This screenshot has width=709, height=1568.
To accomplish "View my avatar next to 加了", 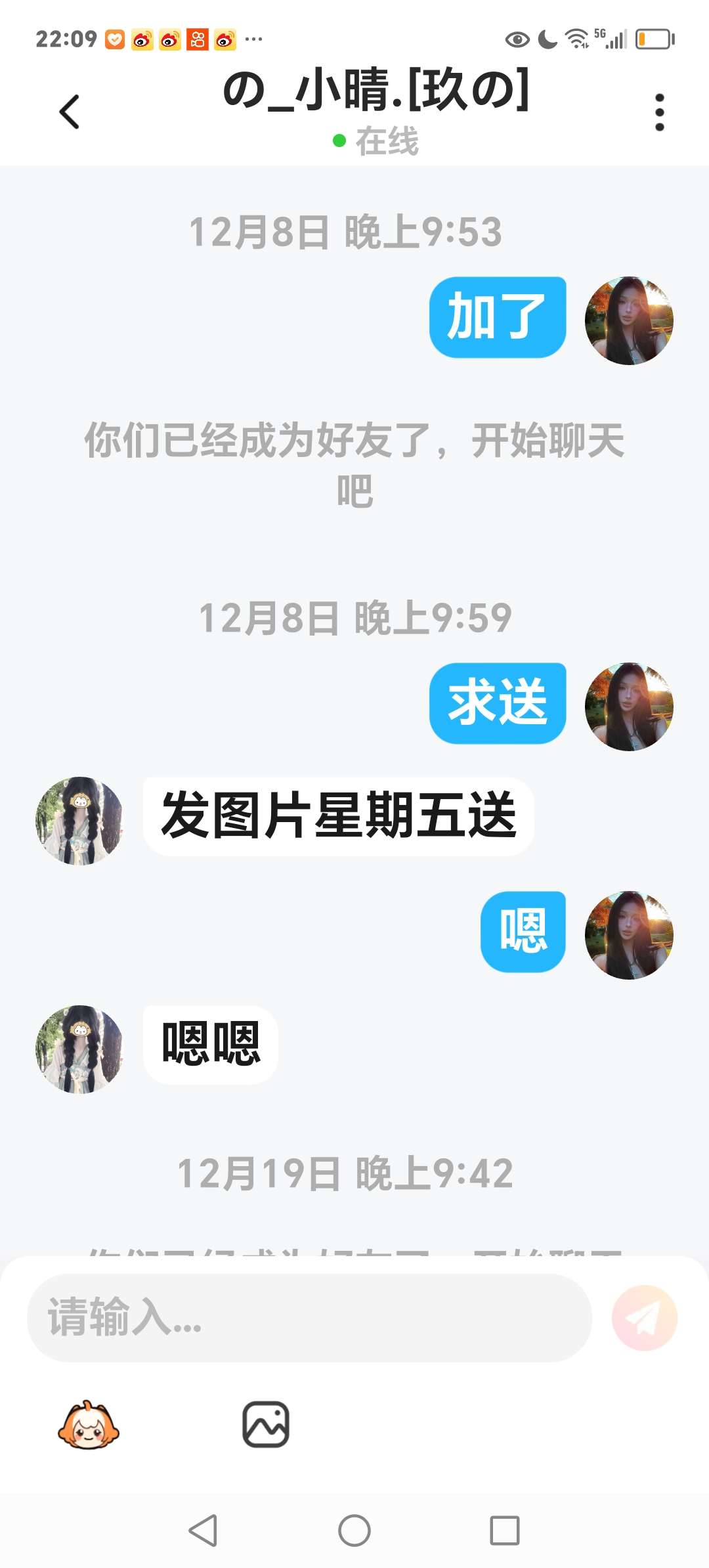I will coord(629,320).
